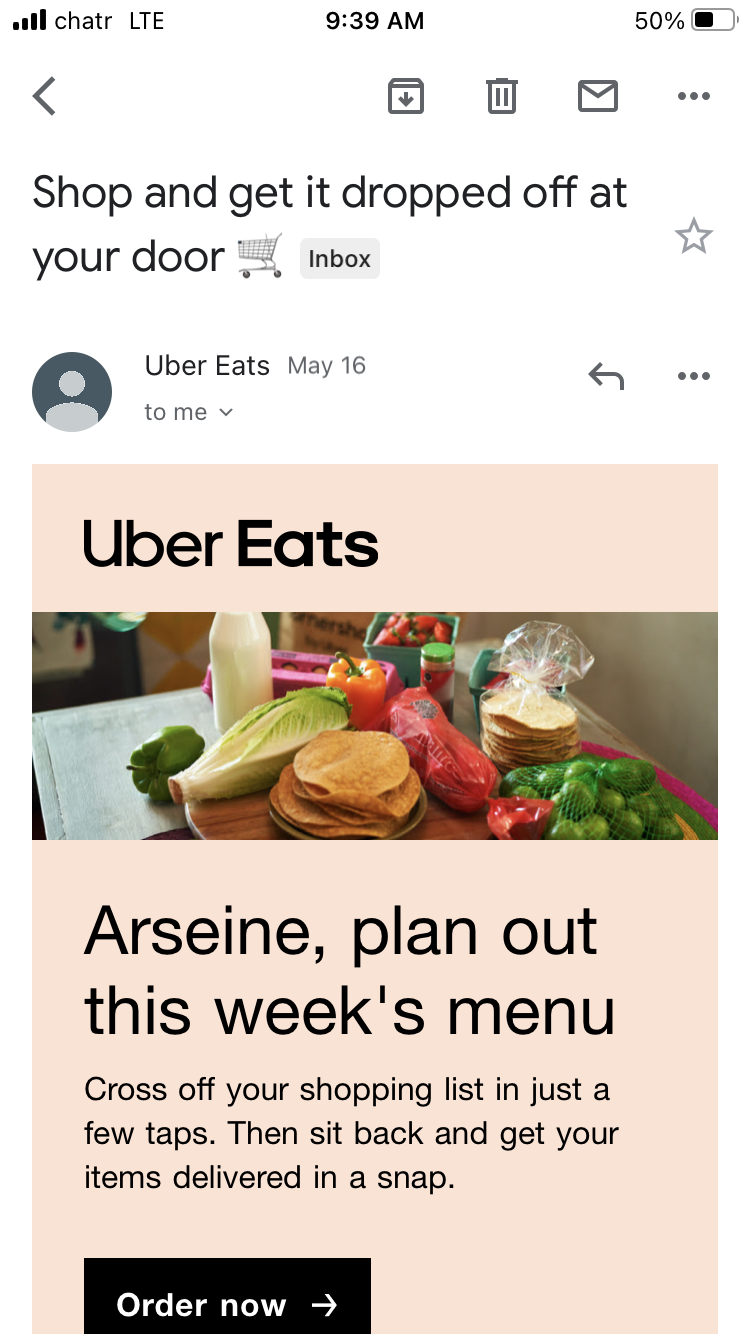750x1334 pixels.
Task: Go back to the inbox list
Action: tap(44, 97)
